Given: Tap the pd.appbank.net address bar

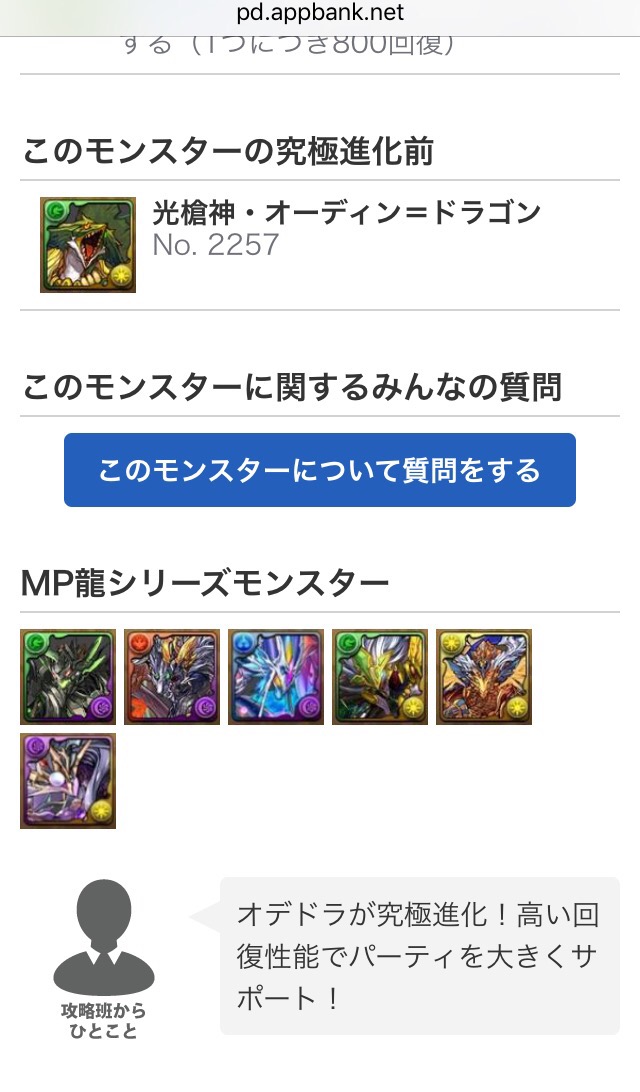Looking at the screenshot, I should [320, 13].
